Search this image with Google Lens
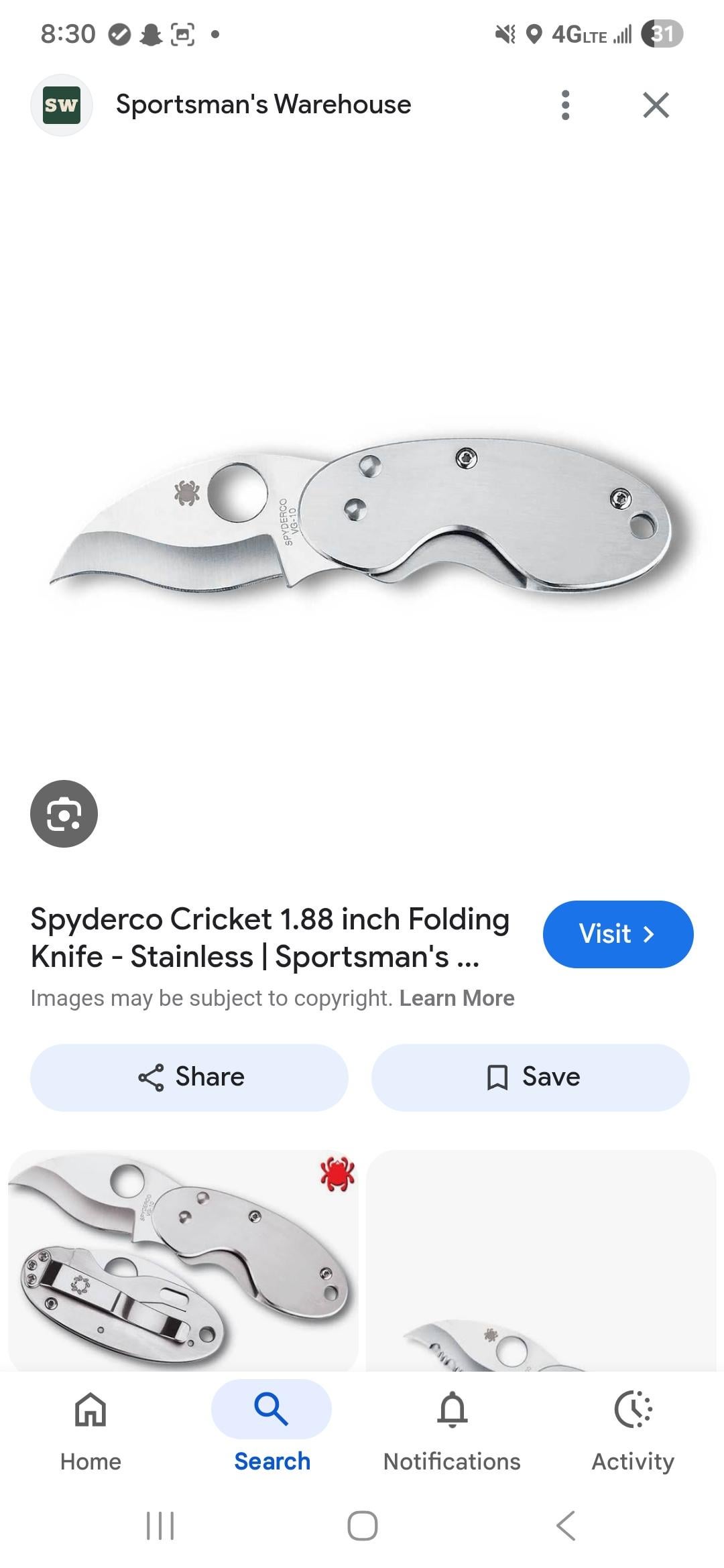The width and height of the screenshot is (724, 1568). point(64,813)
